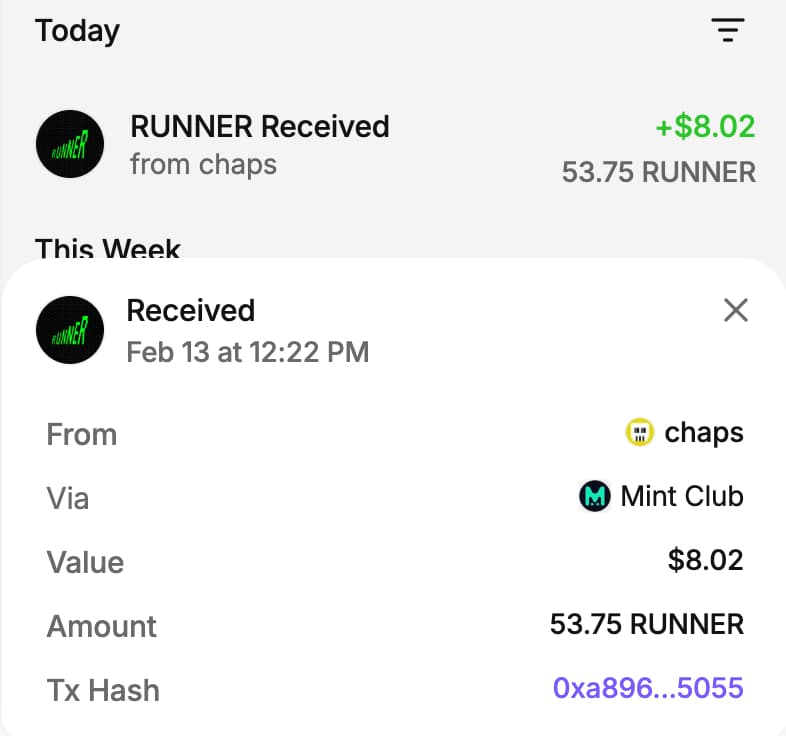Viewport: 786px width, 736px height.
Task: Close the Received details sheet
Action: pos(735,310)
